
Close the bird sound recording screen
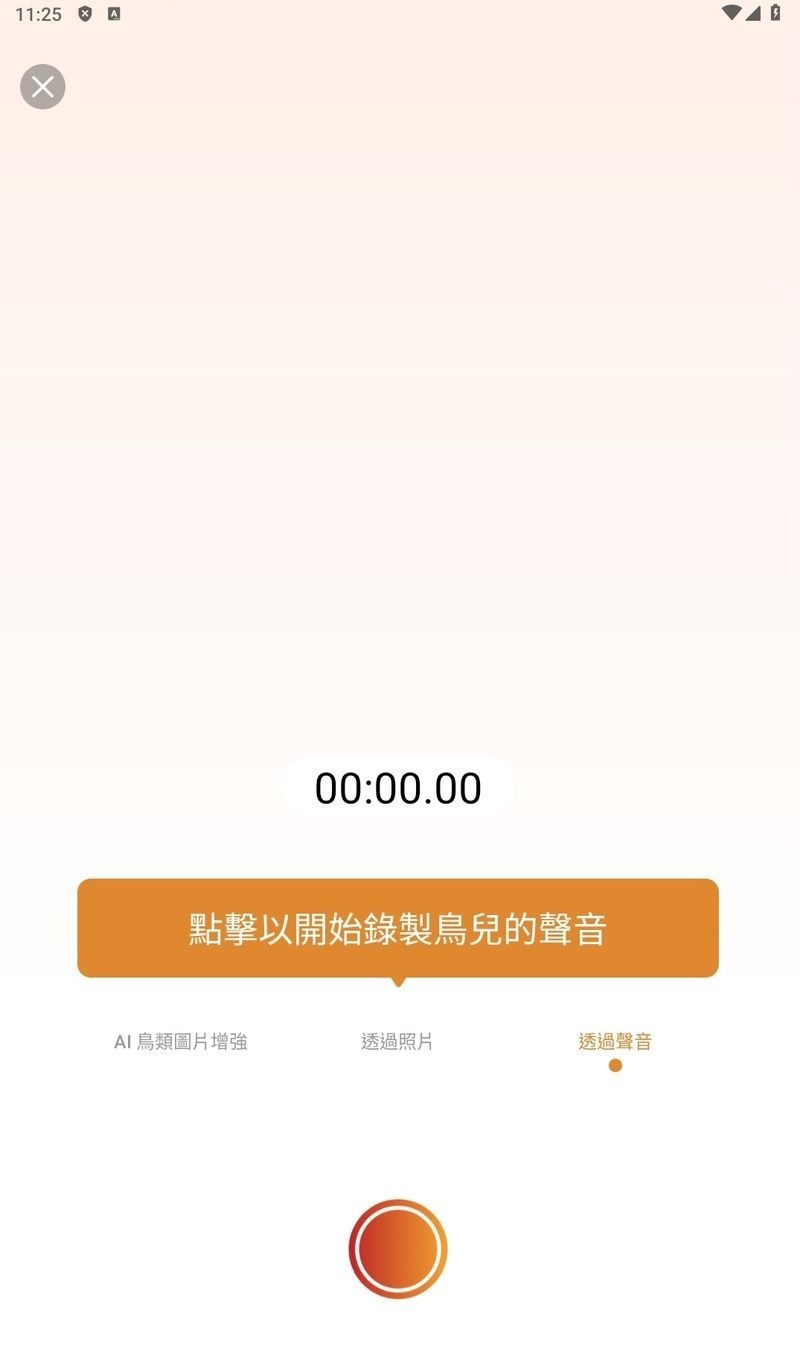[43, 87]
